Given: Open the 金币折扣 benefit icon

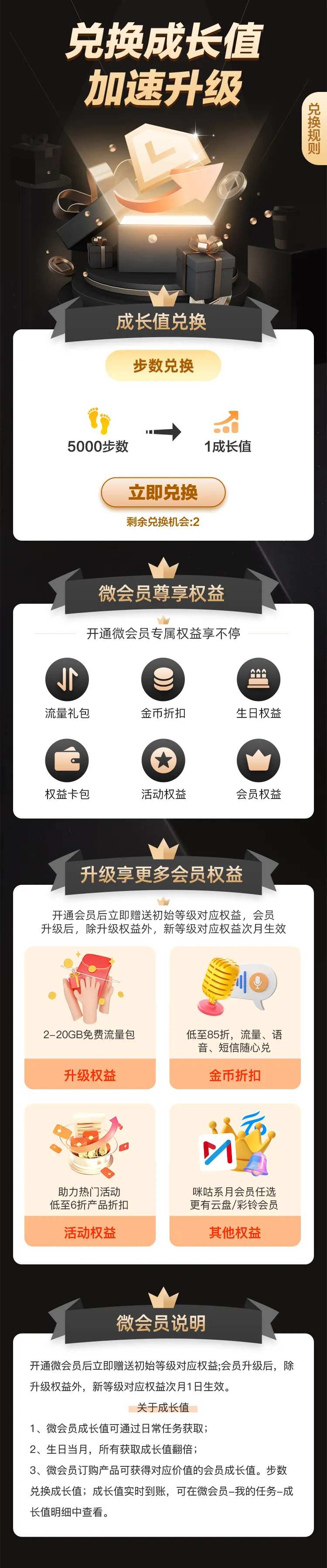Looking at the screenshot, I should 163,680.
